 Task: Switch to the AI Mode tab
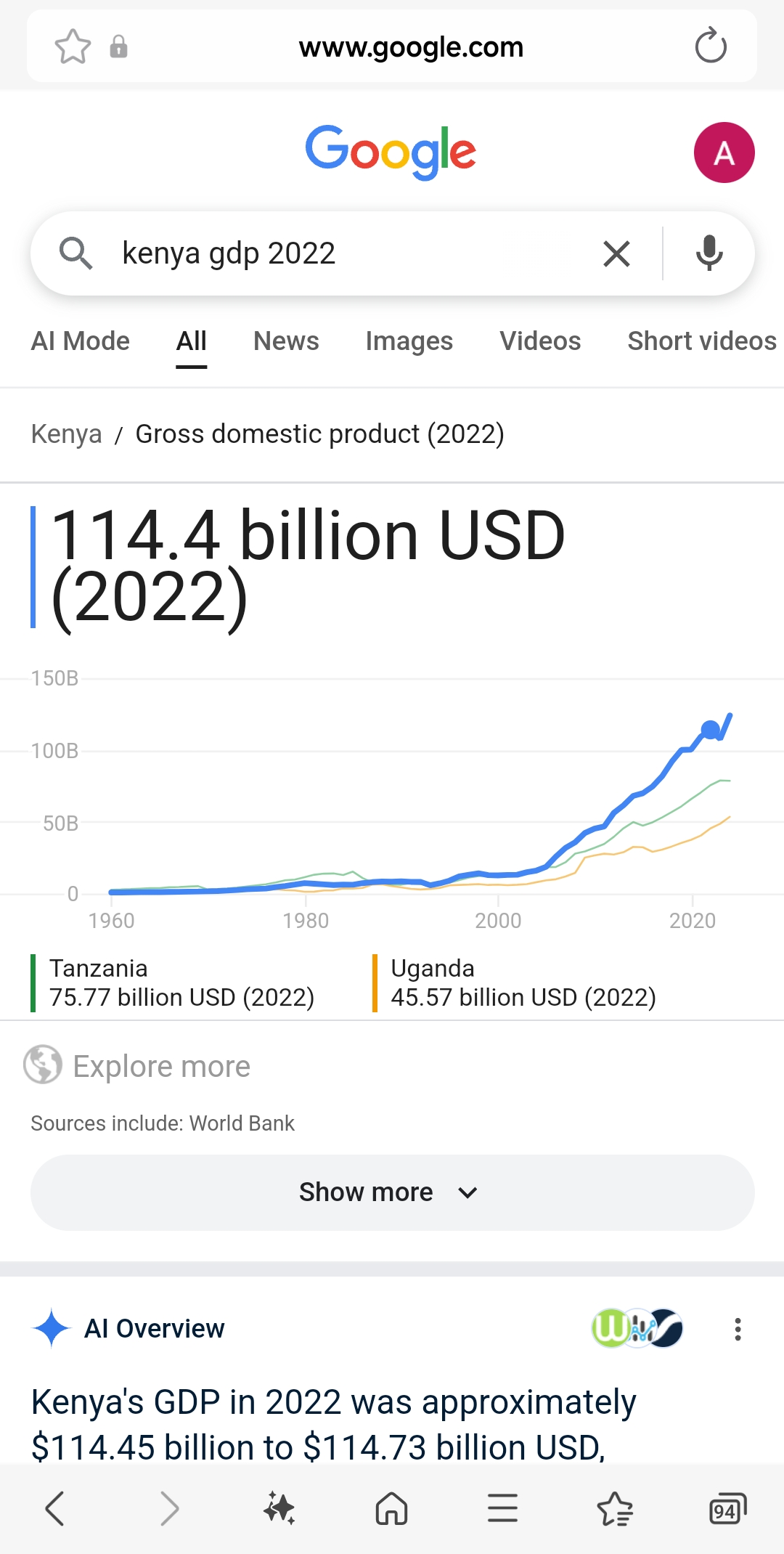click(x=80, y=341)
